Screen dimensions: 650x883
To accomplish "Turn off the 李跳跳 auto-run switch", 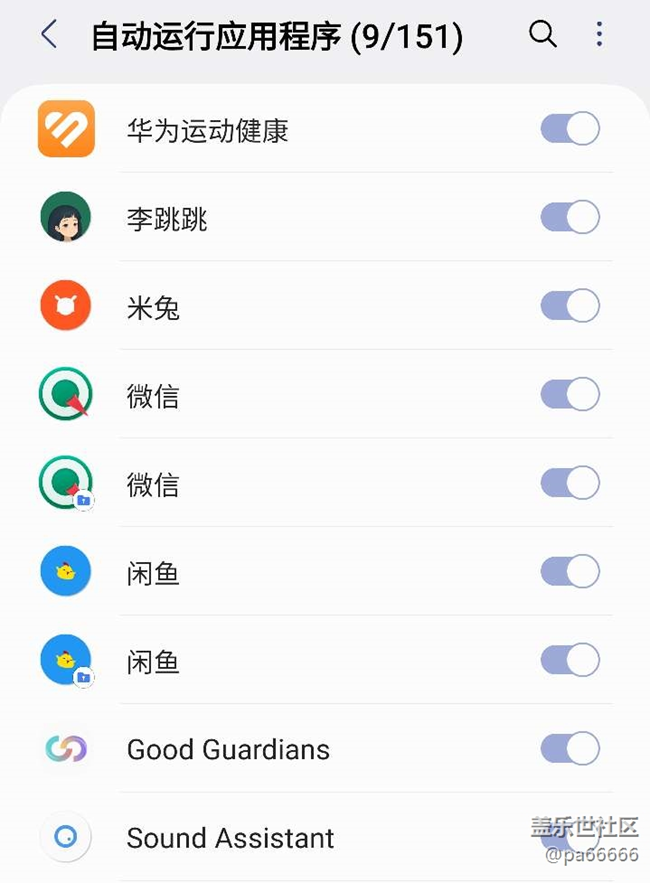I will (x=570, y=217).
